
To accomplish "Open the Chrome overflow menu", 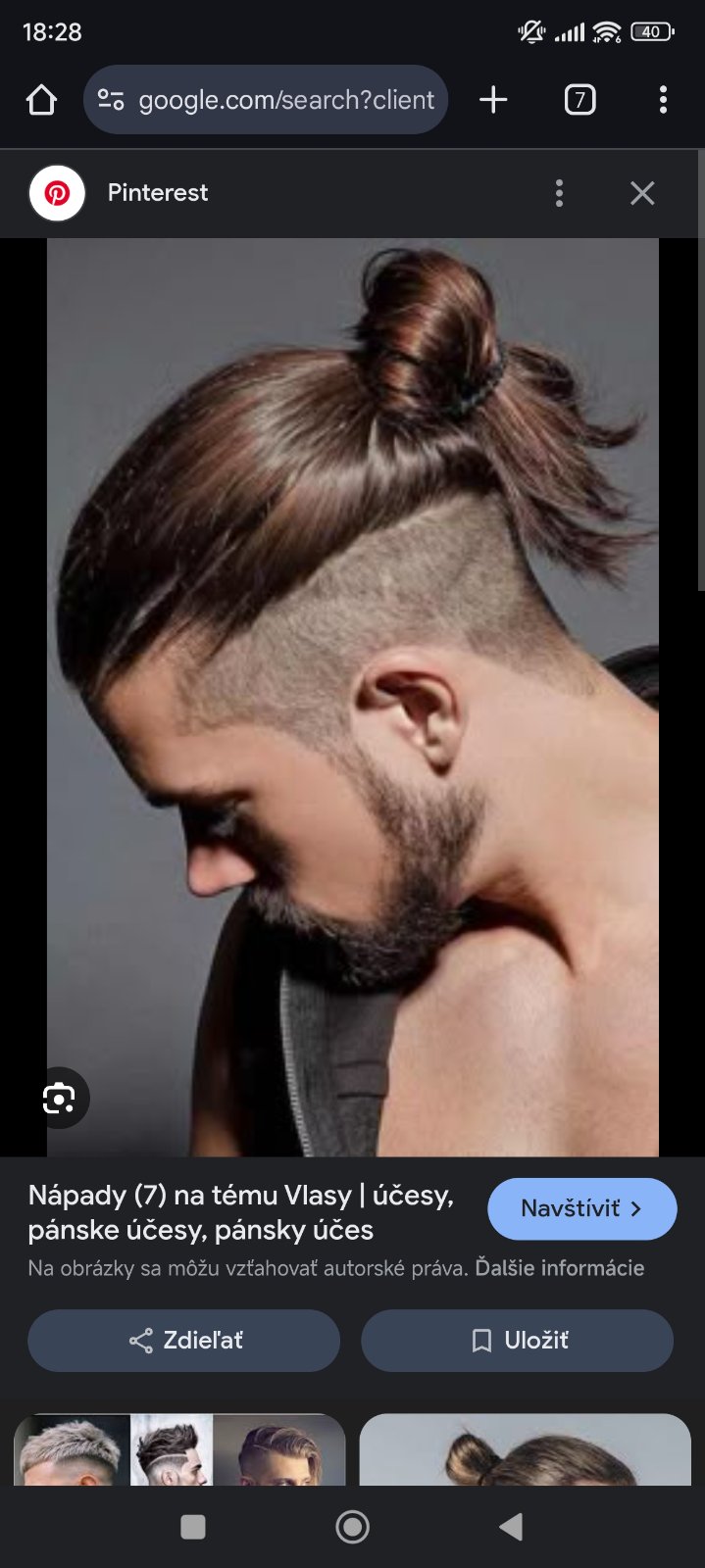I will click(x=663, y=100).
